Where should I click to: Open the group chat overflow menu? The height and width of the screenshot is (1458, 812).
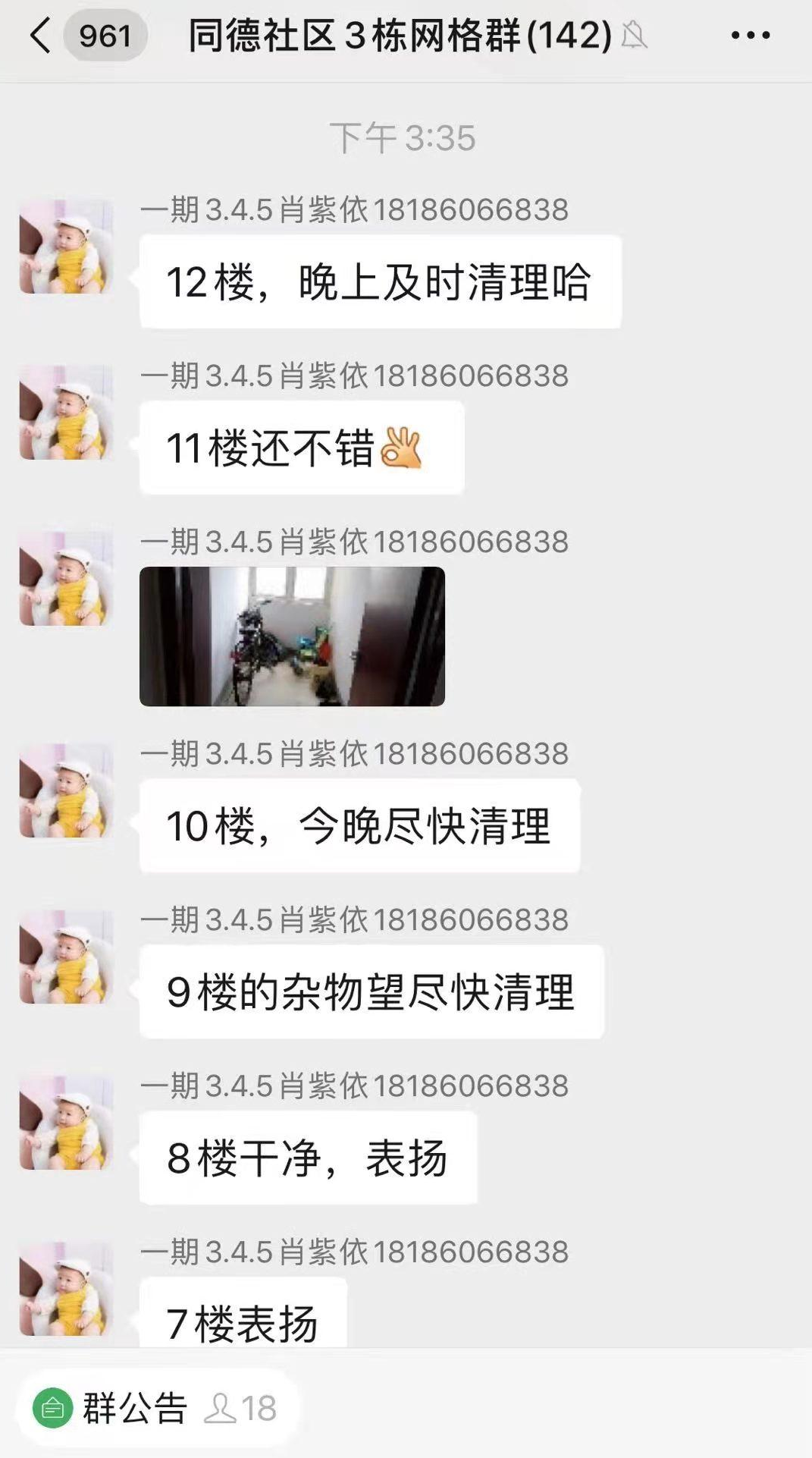point(750,36)
